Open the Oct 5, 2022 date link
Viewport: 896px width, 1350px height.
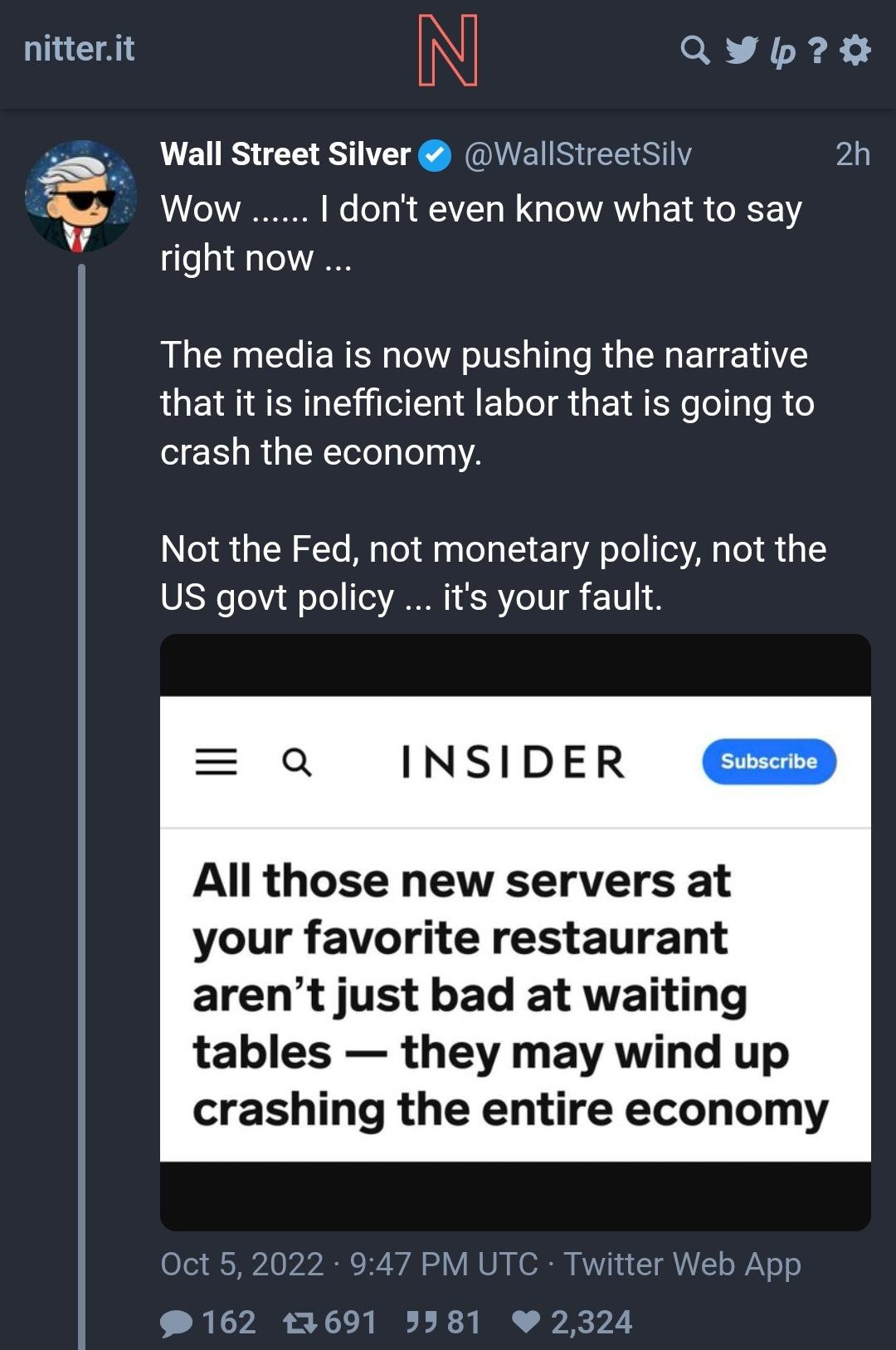(x=348, y=1264)
